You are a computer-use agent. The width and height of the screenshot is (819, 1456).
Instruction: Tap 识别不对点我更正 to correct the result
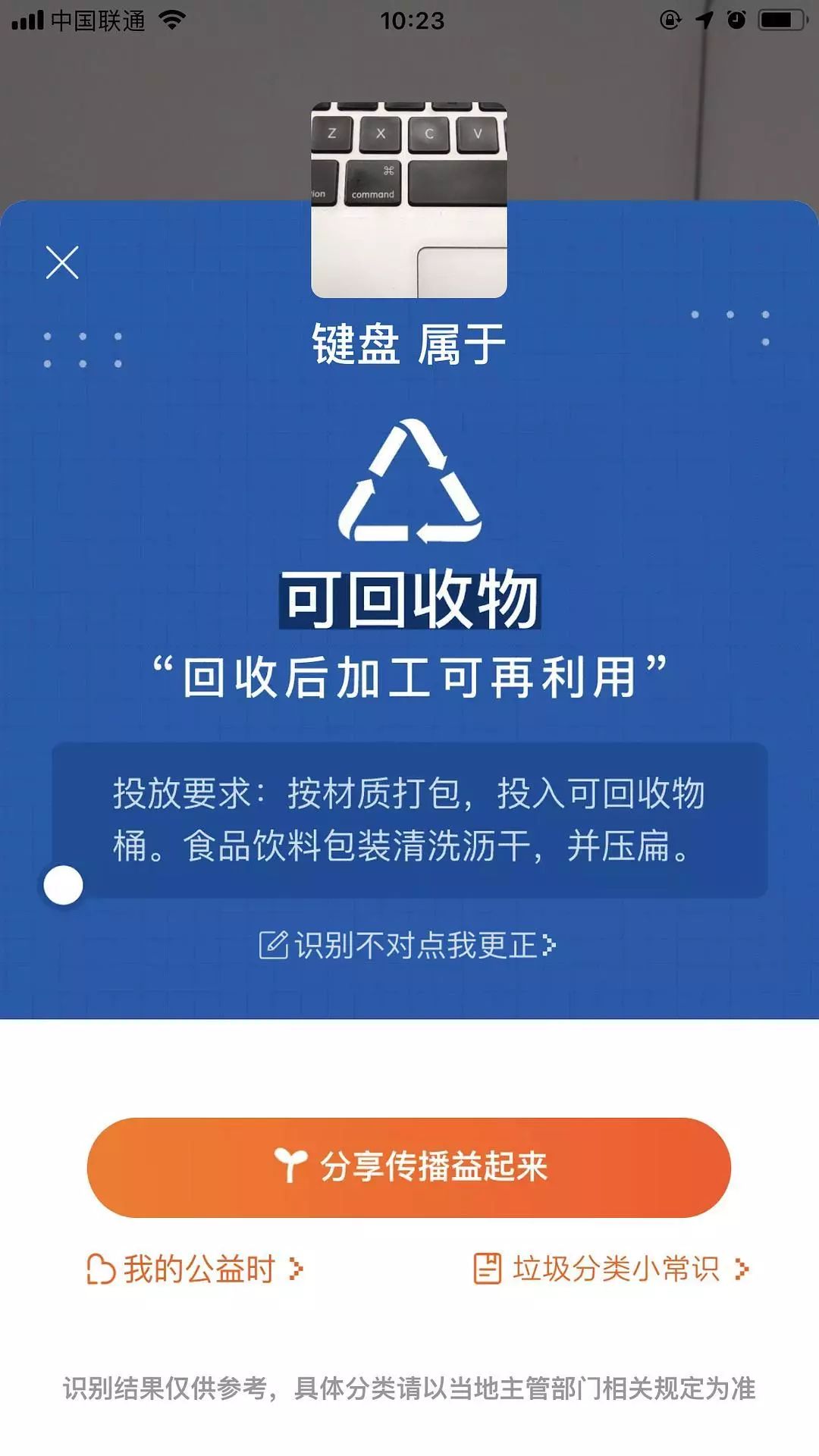tap(408, 945)
